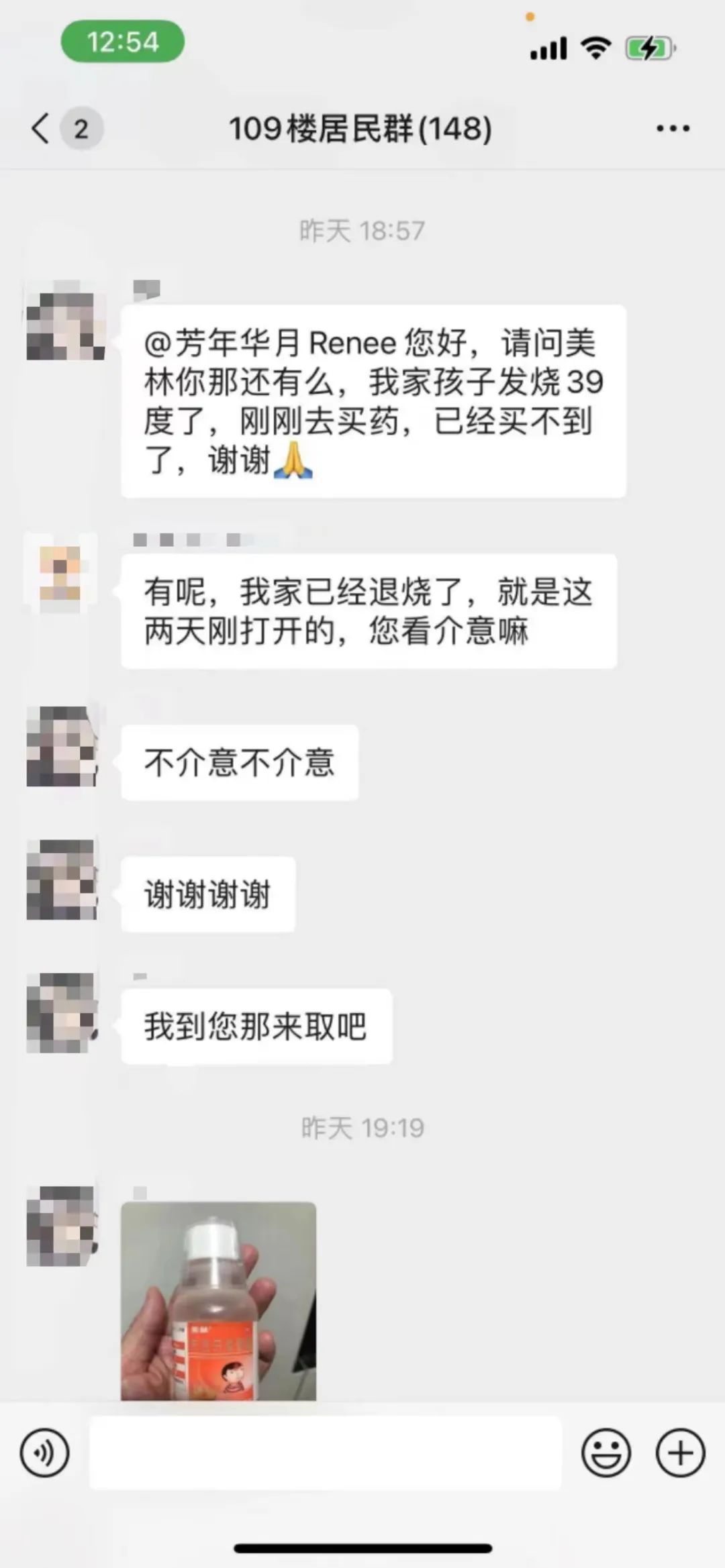Open avatar of sender replying 有呢

pos(61,572)
